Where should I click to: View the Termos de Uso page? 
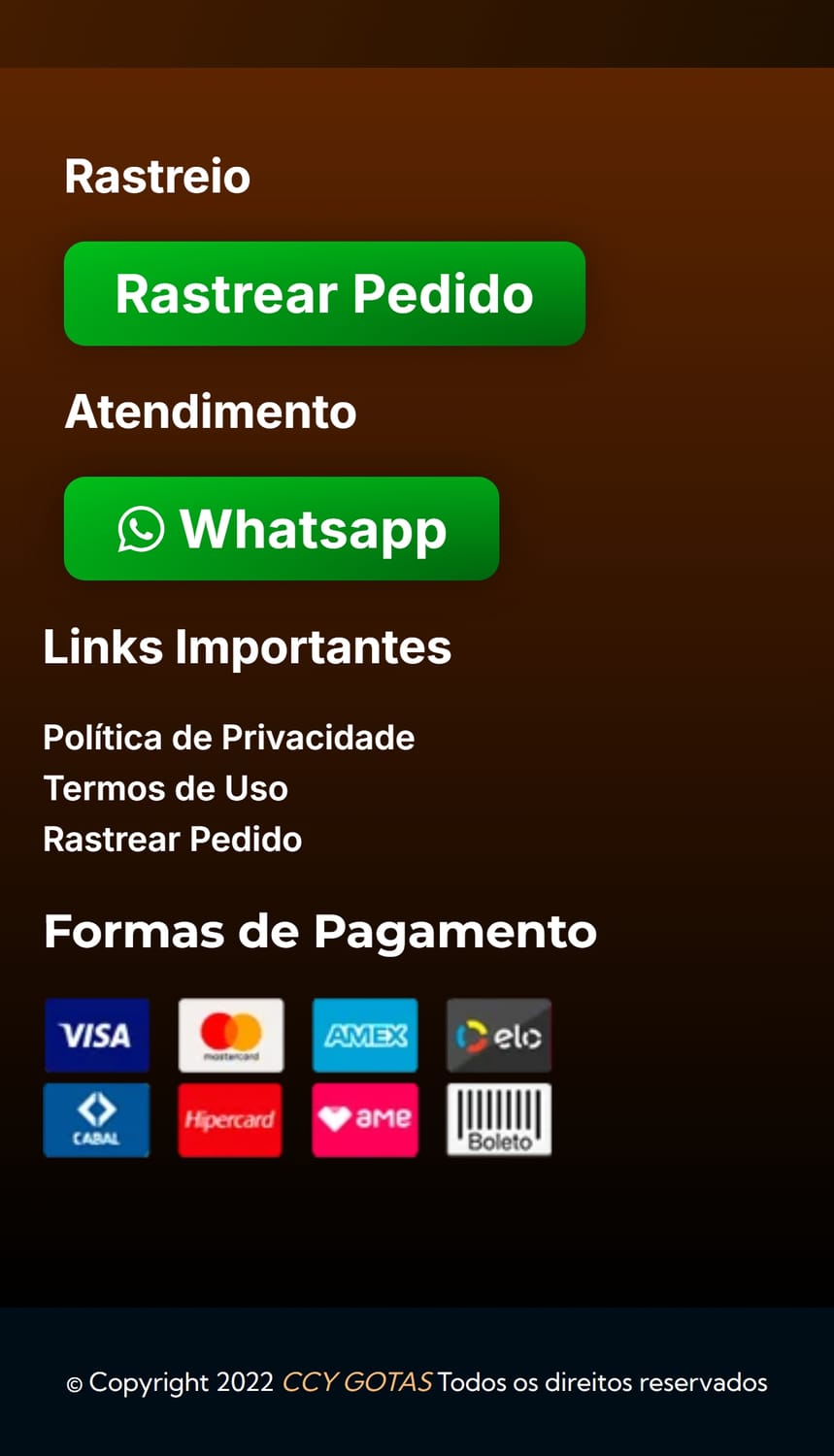click(166, 788)
